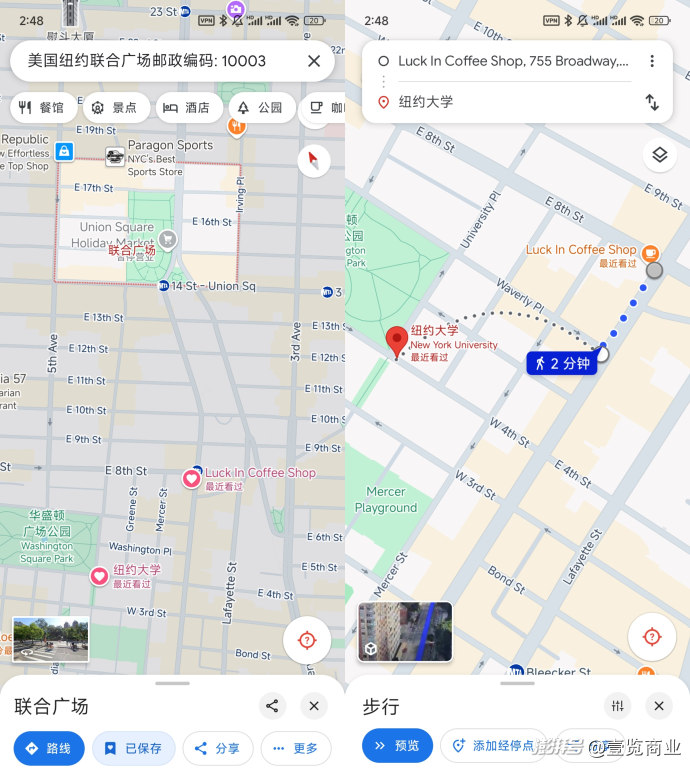
Task: Clear the 10003 postal code search
Action: click(x=314, y=61)
